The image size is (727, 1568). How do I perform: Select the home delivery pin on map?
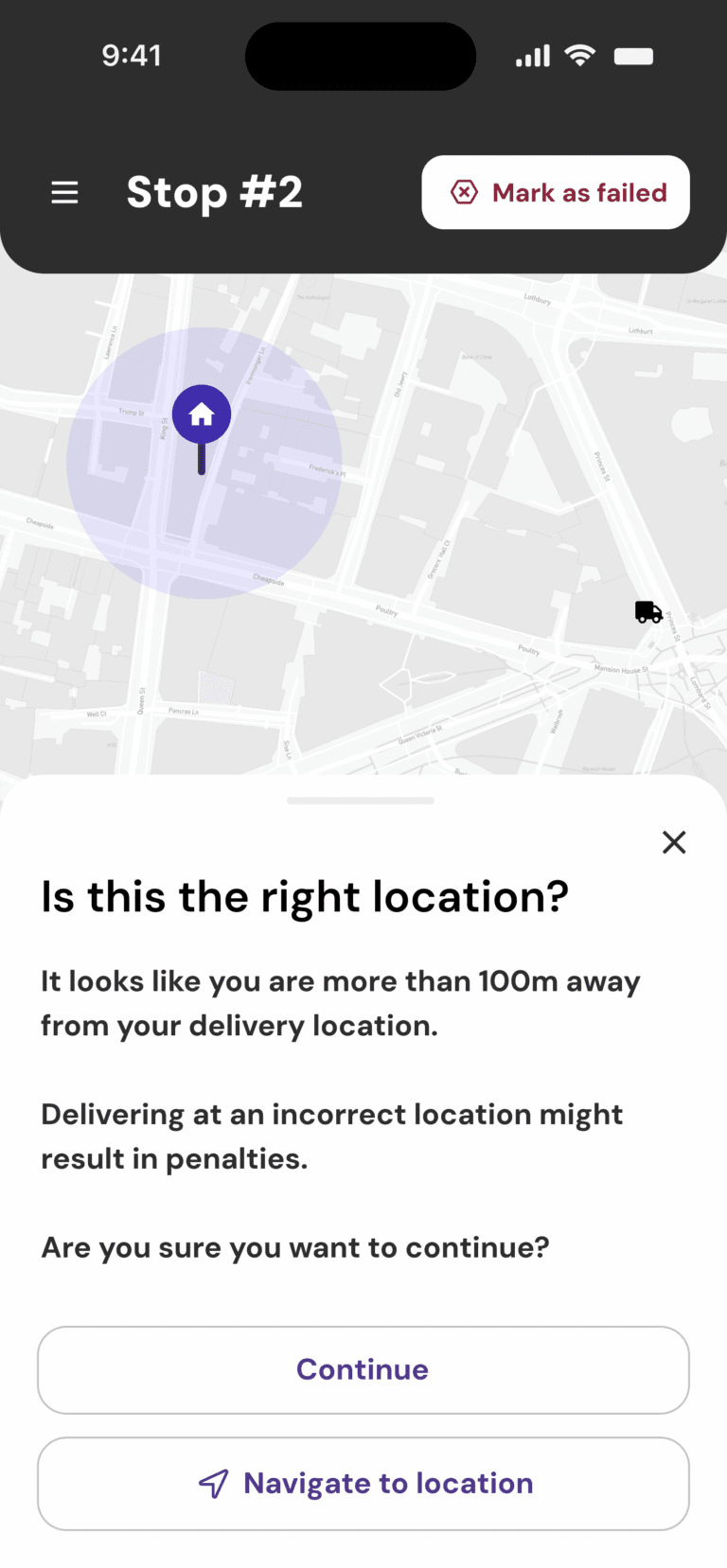(202, 415)
